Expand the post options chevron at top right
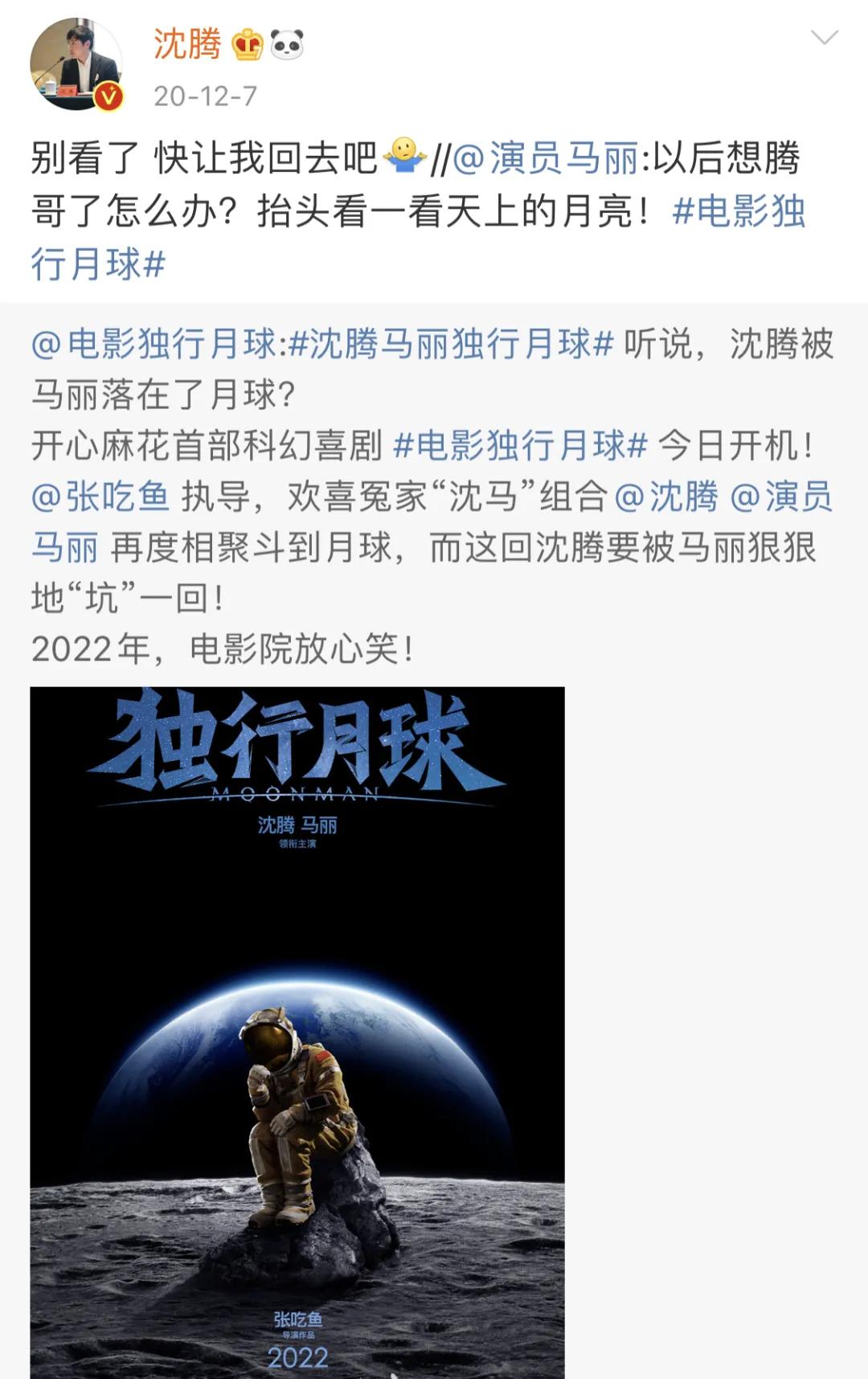The height and width of the screenshot is (1379, 868). click(825, 38)
